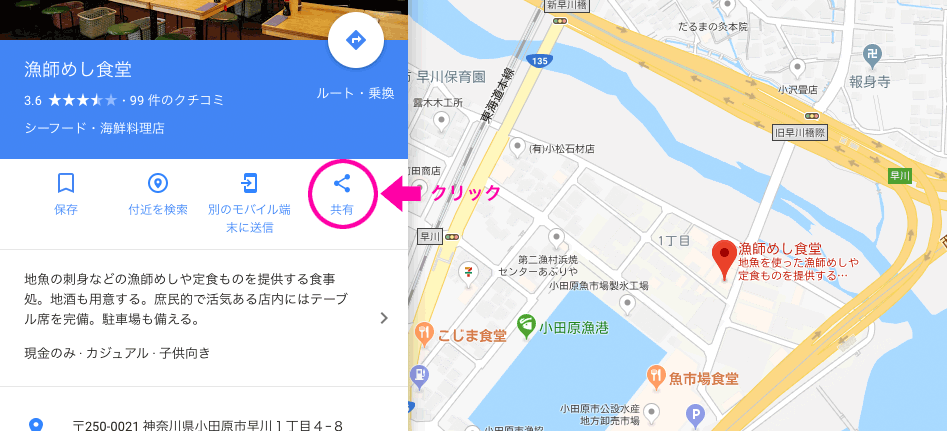Viewport: 947px width, 431px height.
Task: Tap the 7-Eleven marker on the map
Action: point(466,269)
